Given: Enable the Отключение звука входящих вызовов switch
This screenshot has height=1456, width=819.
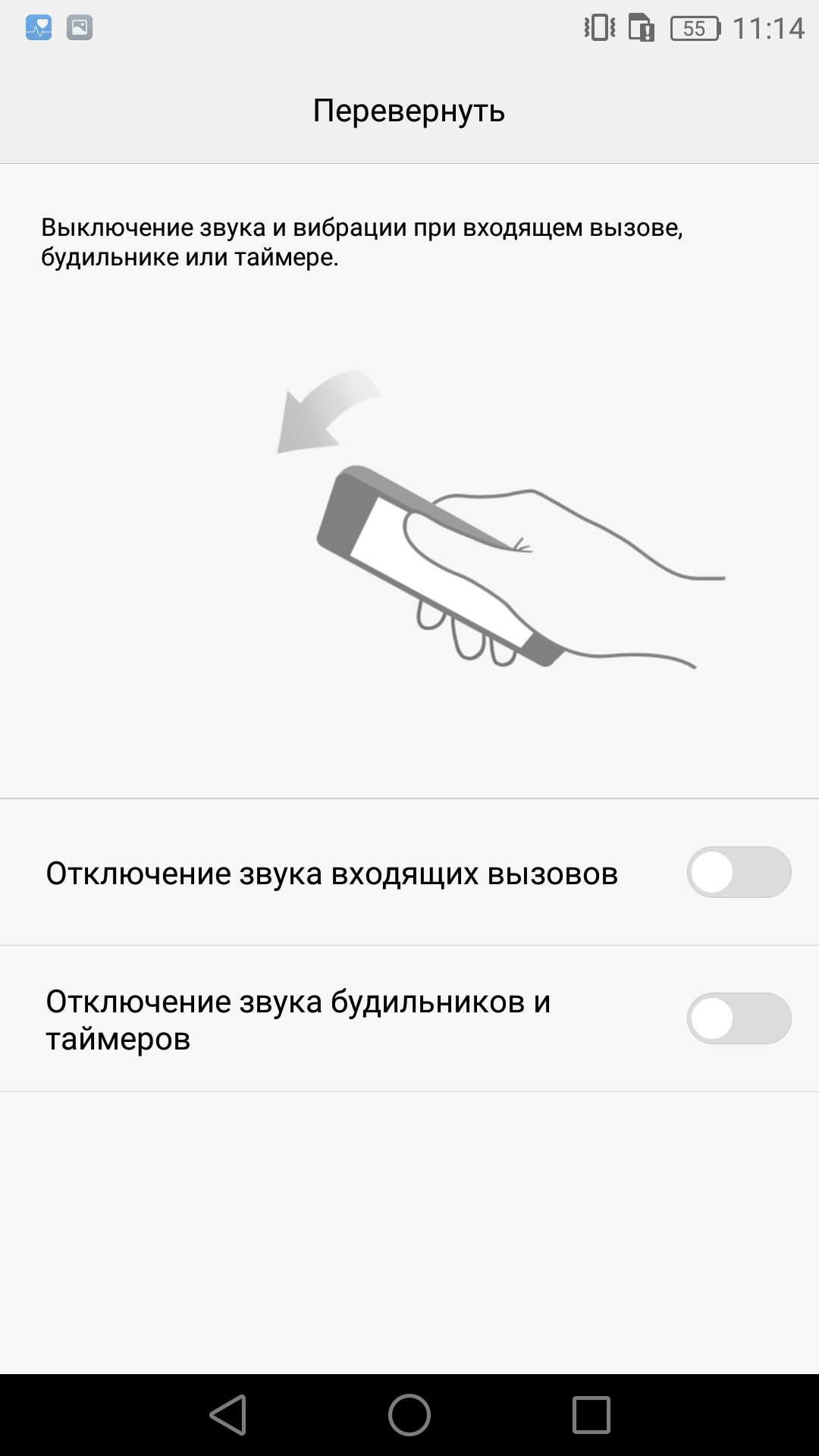Looking at the screenshot, I should 739,872.
